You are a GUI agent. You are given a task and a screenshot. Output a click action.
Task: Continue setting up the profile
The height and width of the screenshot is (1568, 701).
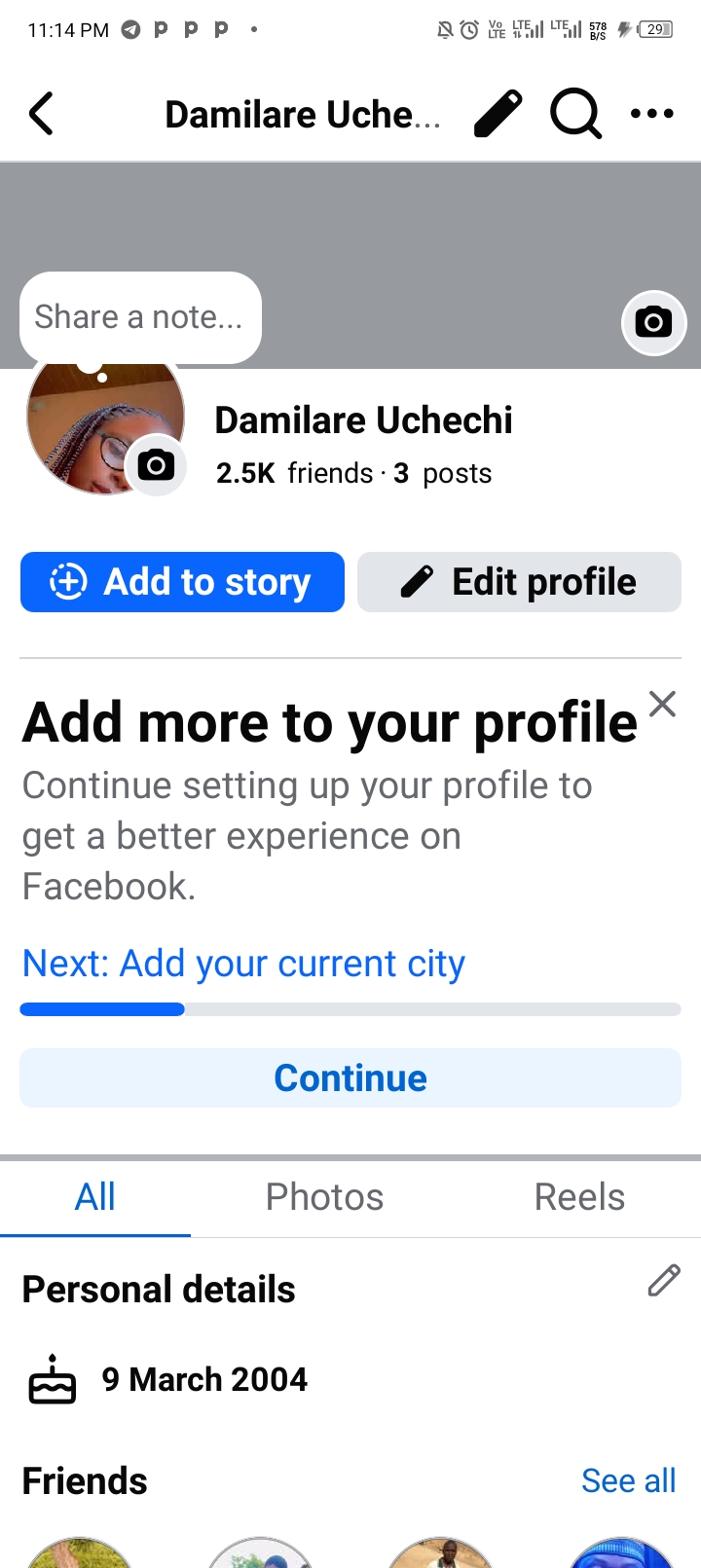click(350, 1077)
